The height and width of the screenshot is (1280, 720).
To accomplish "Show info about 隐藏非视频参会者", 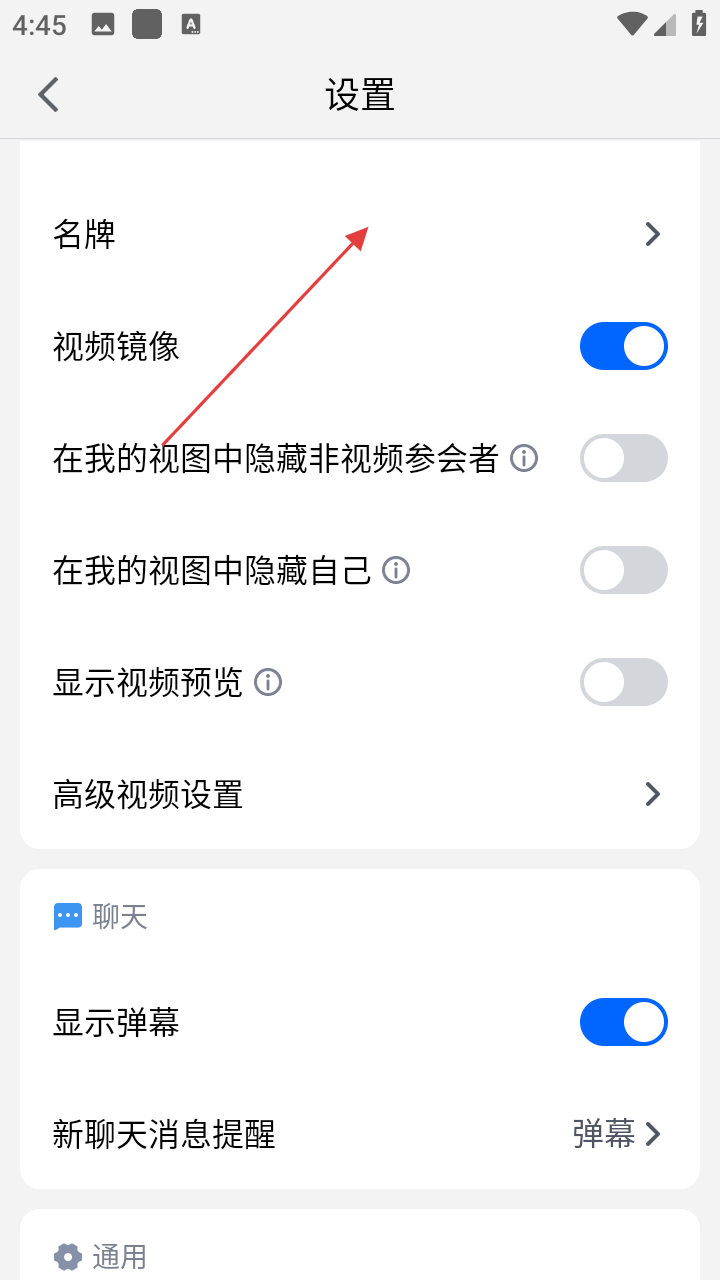I will point(524,459).
